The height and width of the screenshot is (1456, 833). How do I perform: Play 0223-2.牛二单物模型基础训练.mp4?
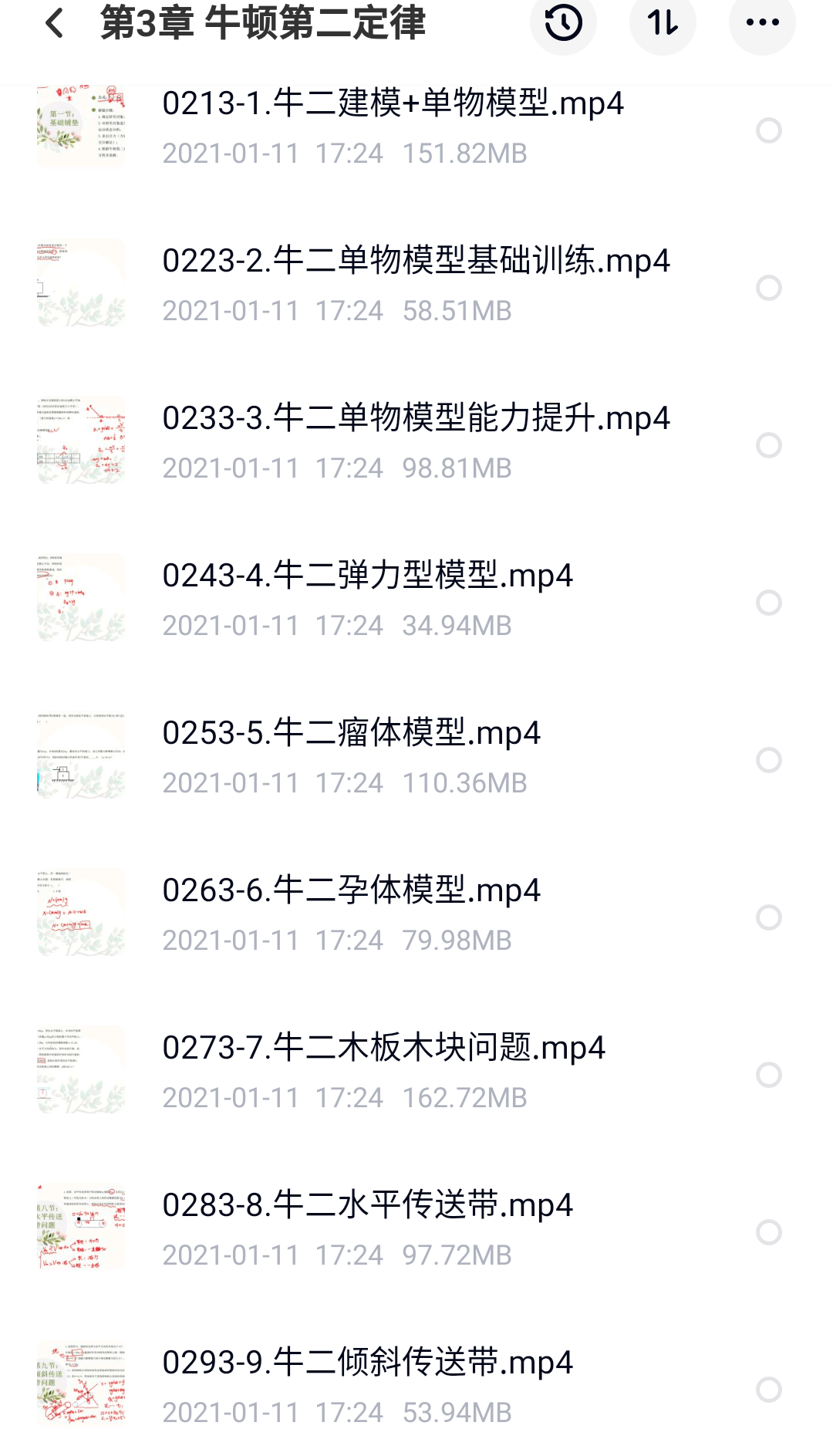pyautogui.click(x=415, y=262)
